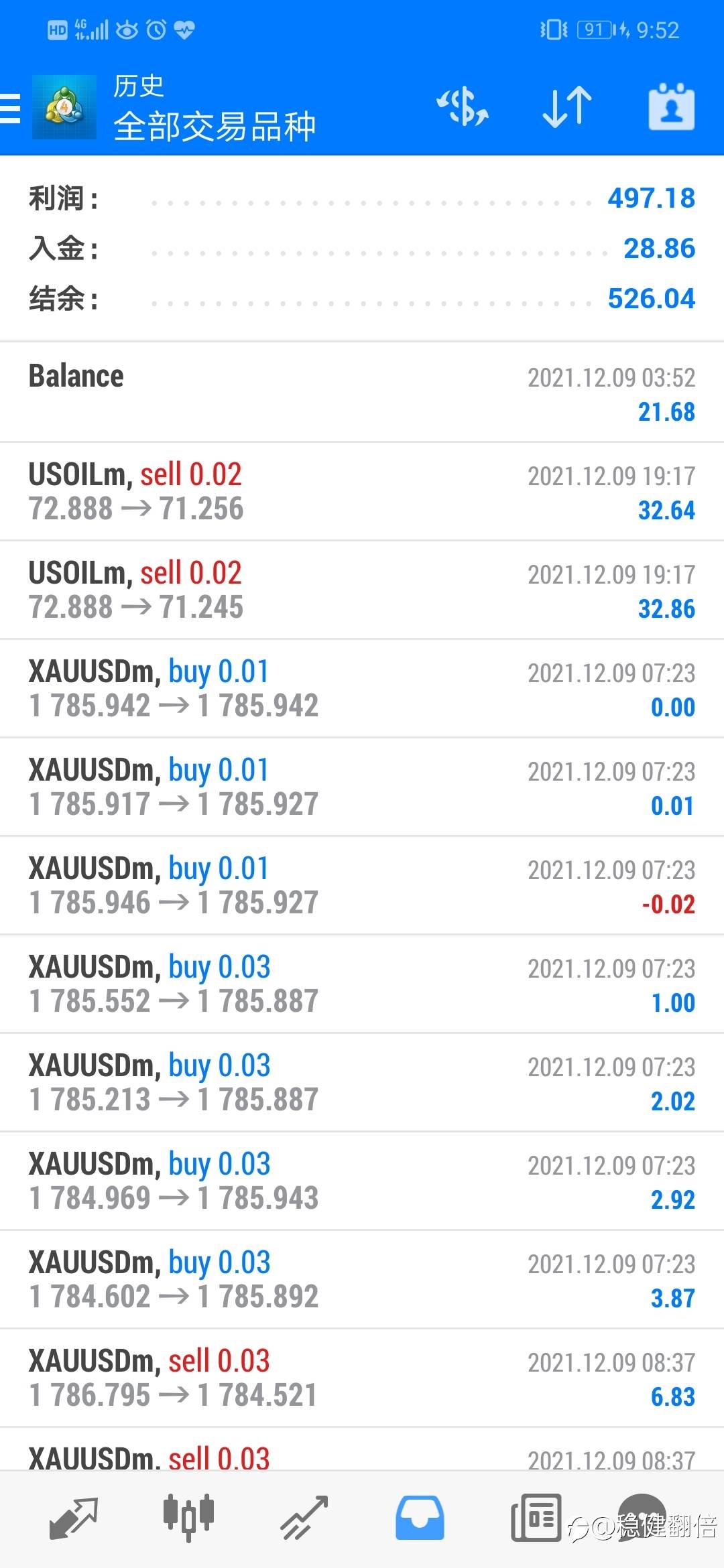Switch to the Quotes tab

(x=74, y=1517)
